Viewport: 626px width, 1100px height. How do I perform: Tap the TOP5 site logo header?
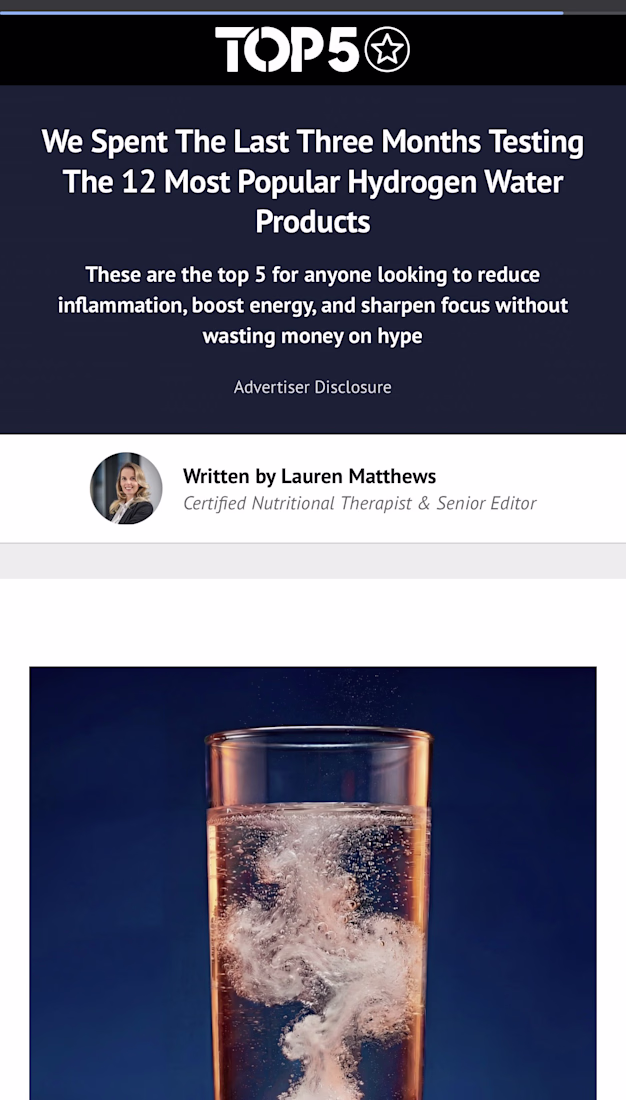(312, 49)
